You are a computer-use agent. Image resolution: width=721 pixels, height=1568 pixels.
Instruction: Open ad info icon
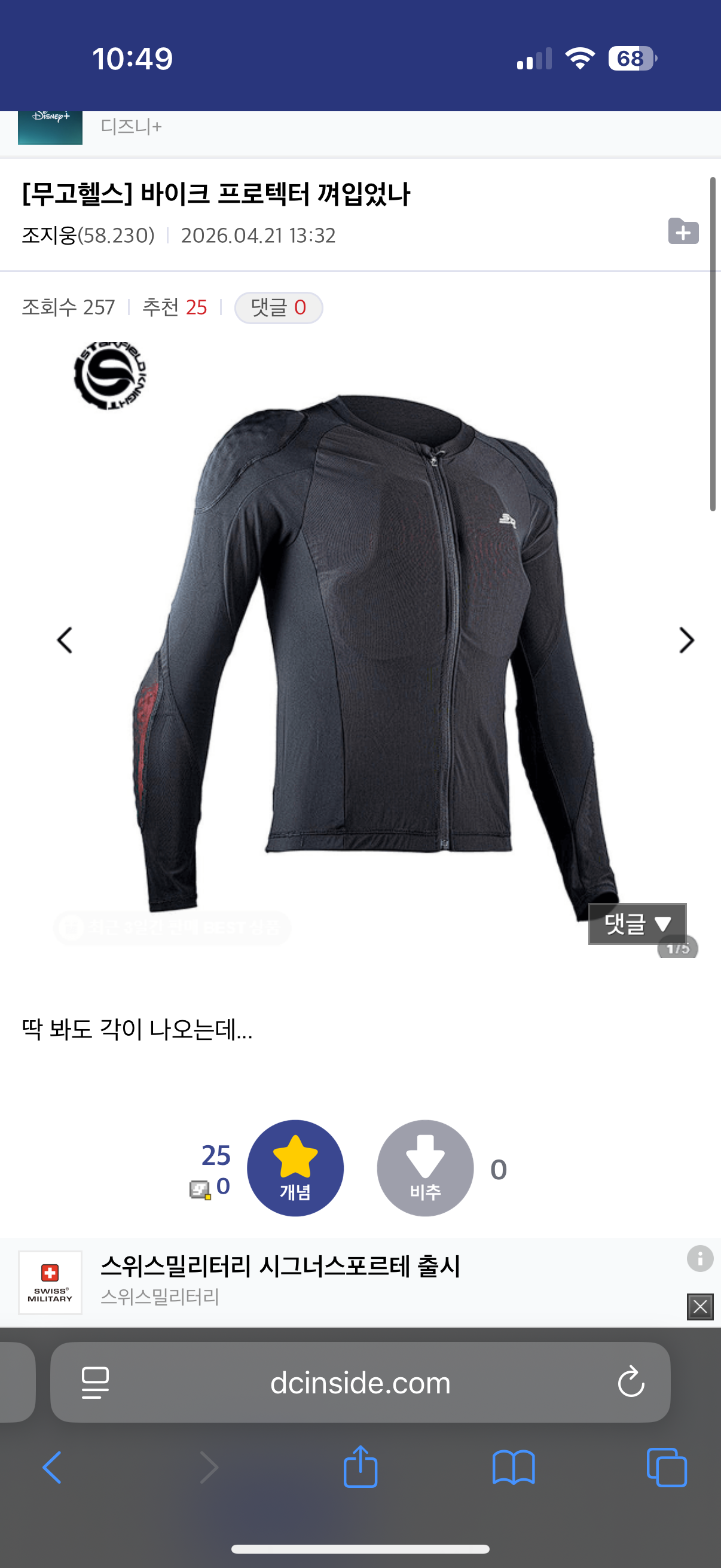(699, 1258)
